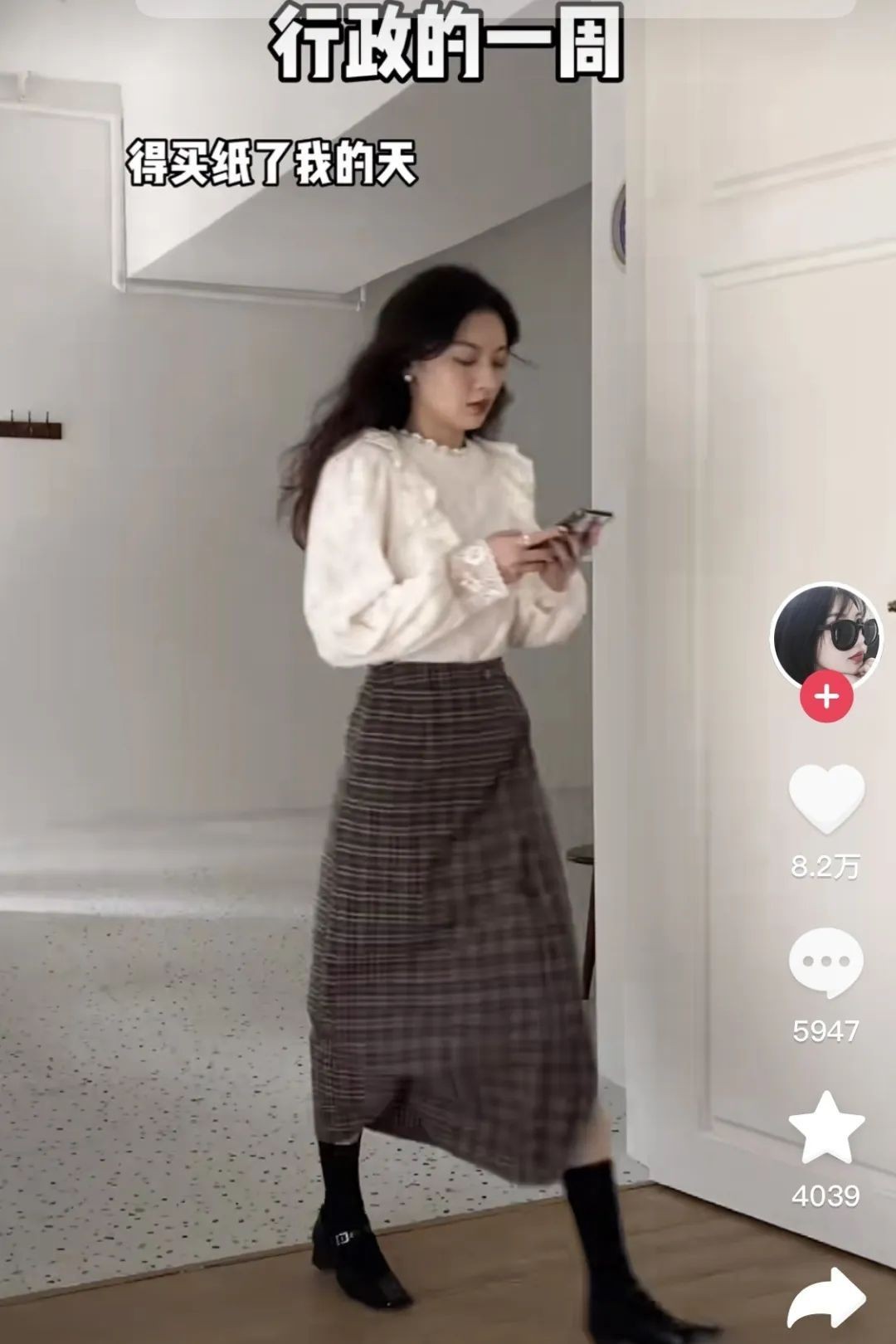Open the comments section

(x=826, y=962)
